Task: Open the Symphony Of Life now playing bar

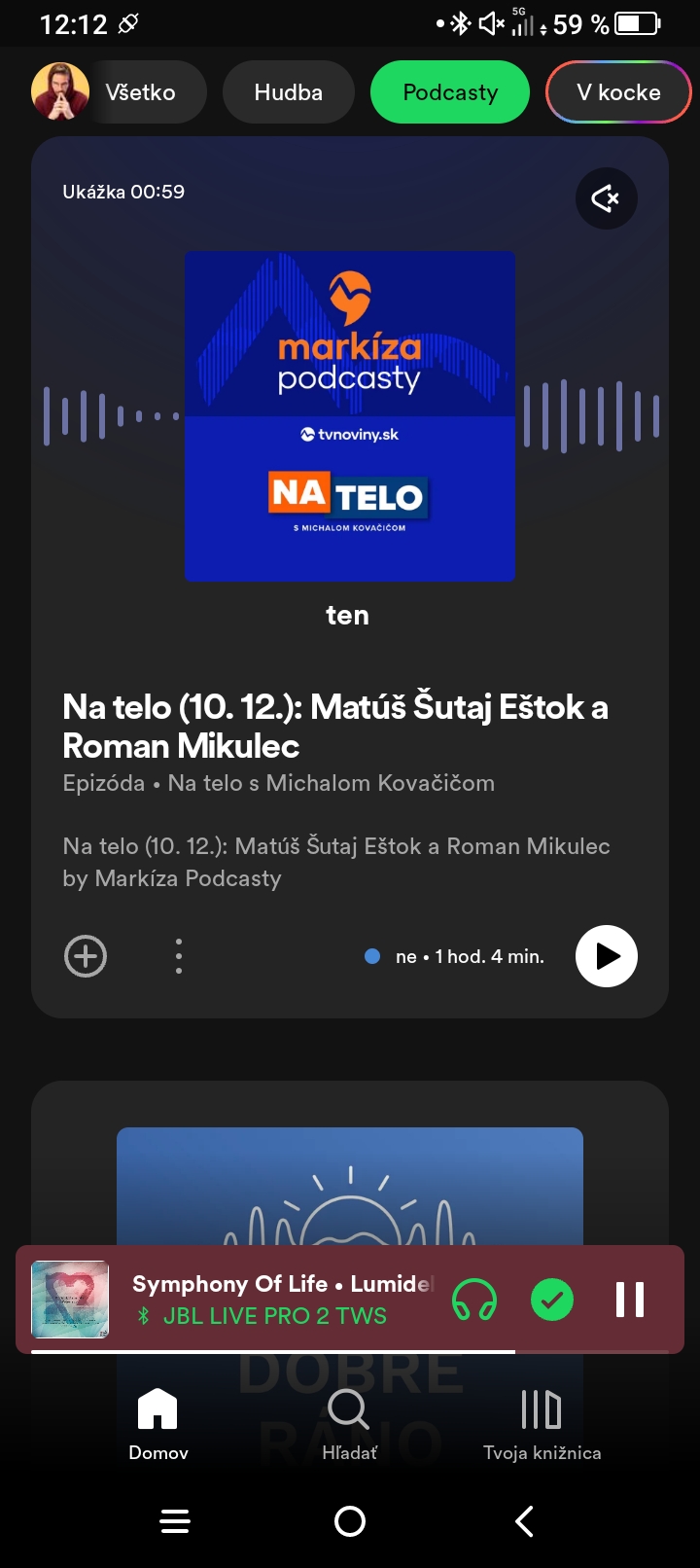Action: point(282,1284)
